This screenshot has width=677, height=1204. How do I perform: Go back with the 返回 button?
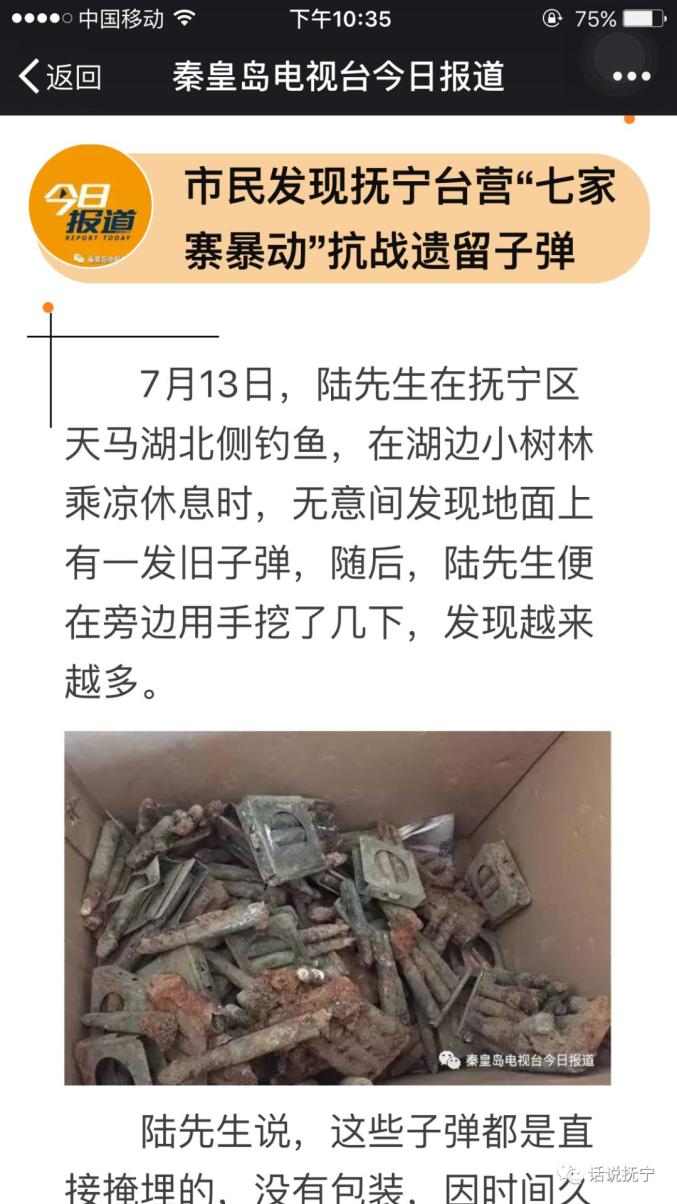click(x=61, y=77)
